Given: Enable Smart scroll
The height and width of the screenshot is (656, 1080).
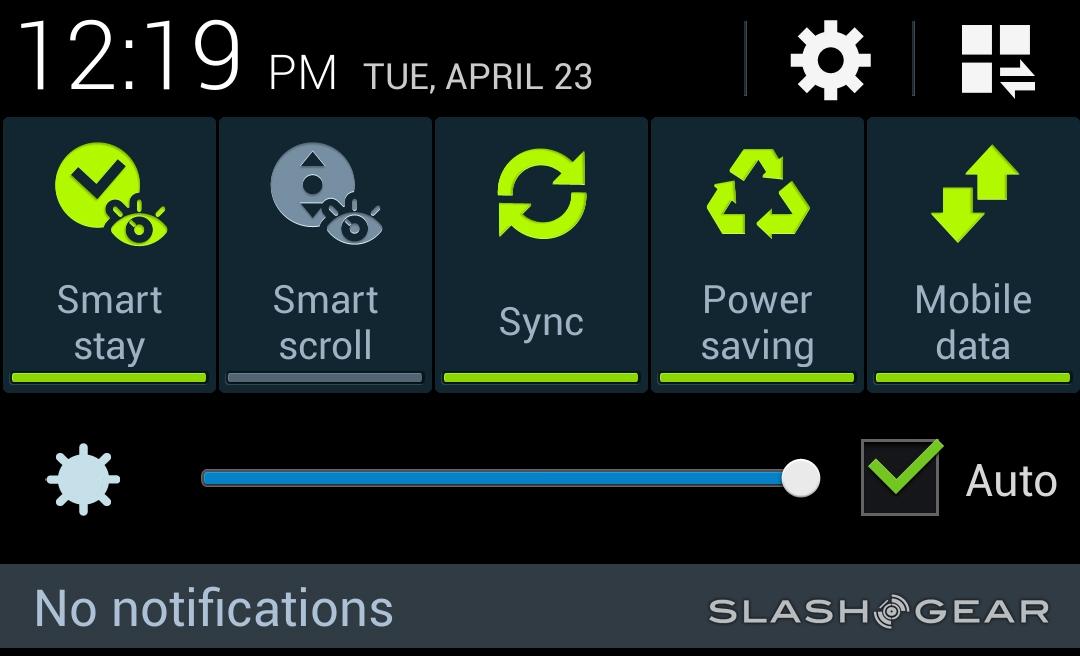Looking at the screenshot, I should click(325, 254).
